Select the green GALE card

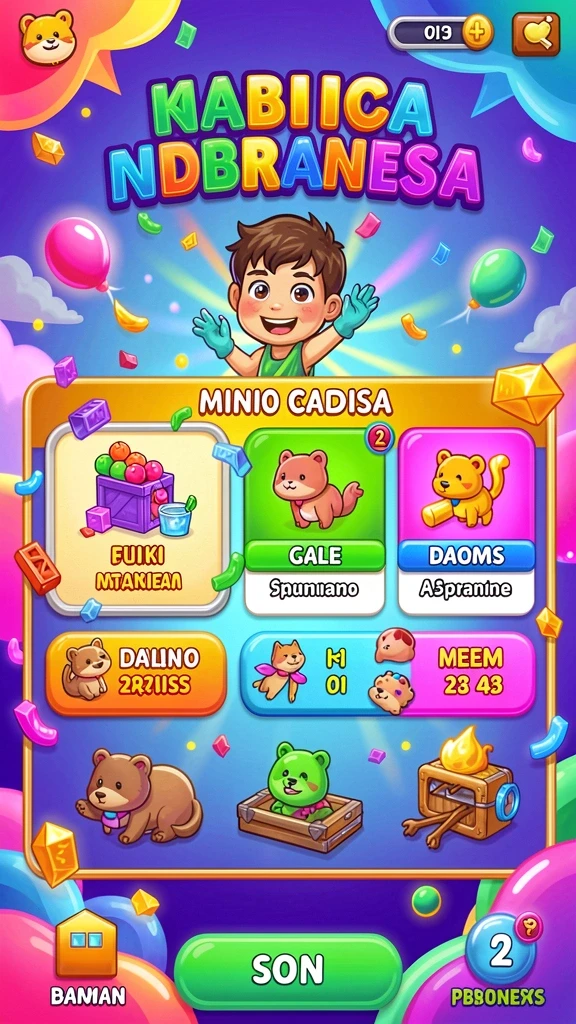coord(315,521)
